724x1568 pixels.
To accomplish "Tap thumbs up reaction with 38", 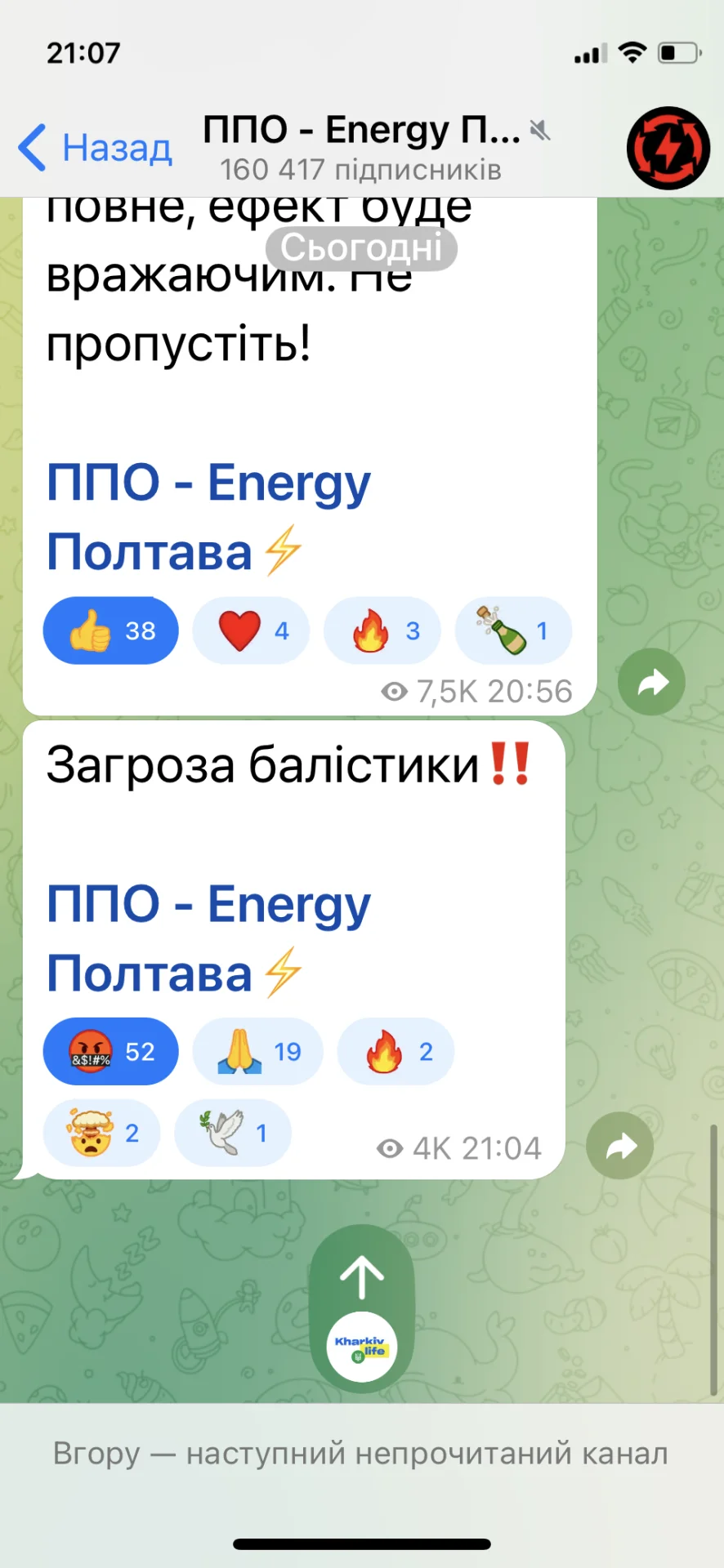I will point(110,630).
